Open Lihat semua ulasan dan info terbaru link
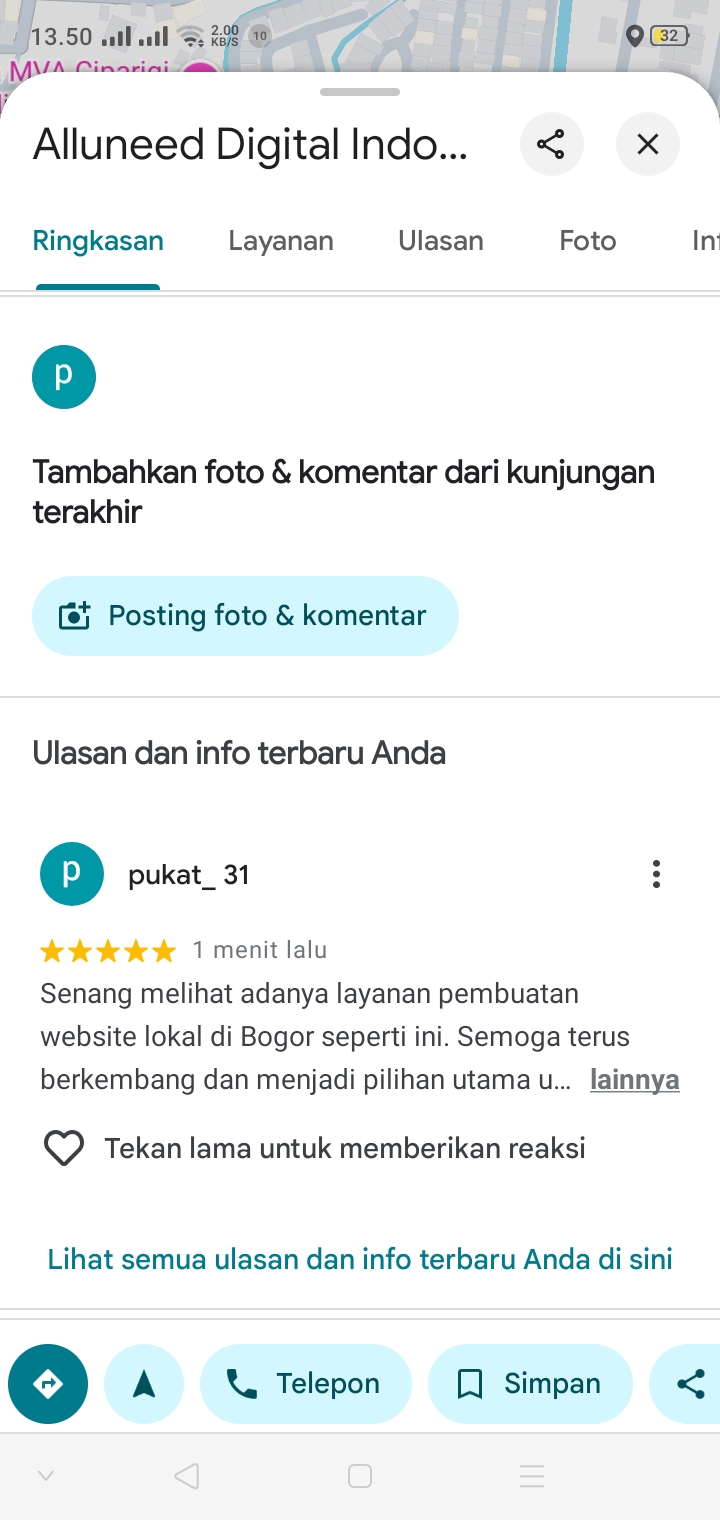This screenshot has height=1520, width=720. [360, 1258]
